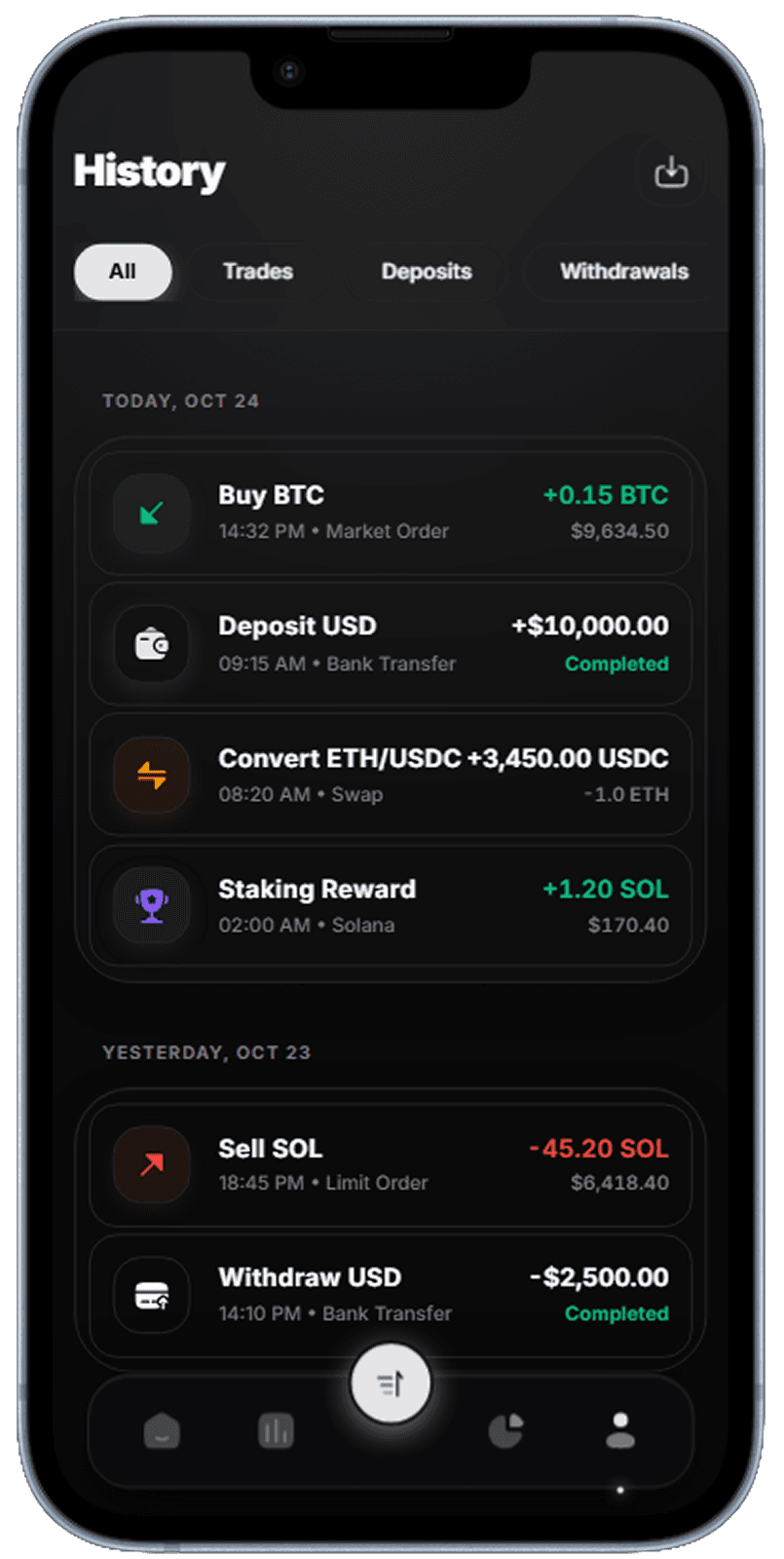
Task: Tap the Sell SOL transaction row
Action: tap(390, 1164)
